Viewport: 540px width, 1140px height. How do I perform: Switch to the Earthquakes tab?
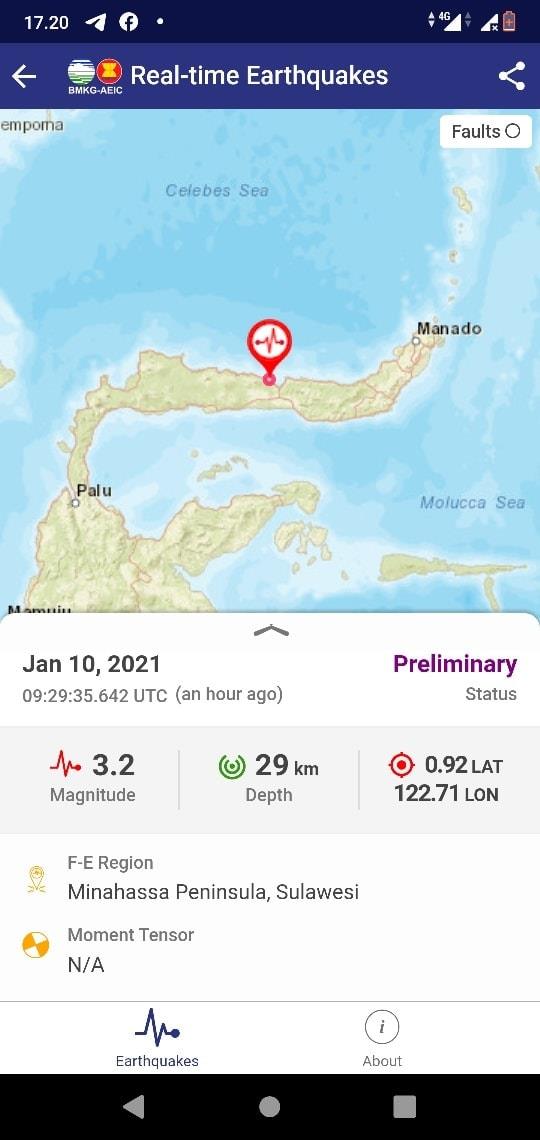tap(157, 1037)
